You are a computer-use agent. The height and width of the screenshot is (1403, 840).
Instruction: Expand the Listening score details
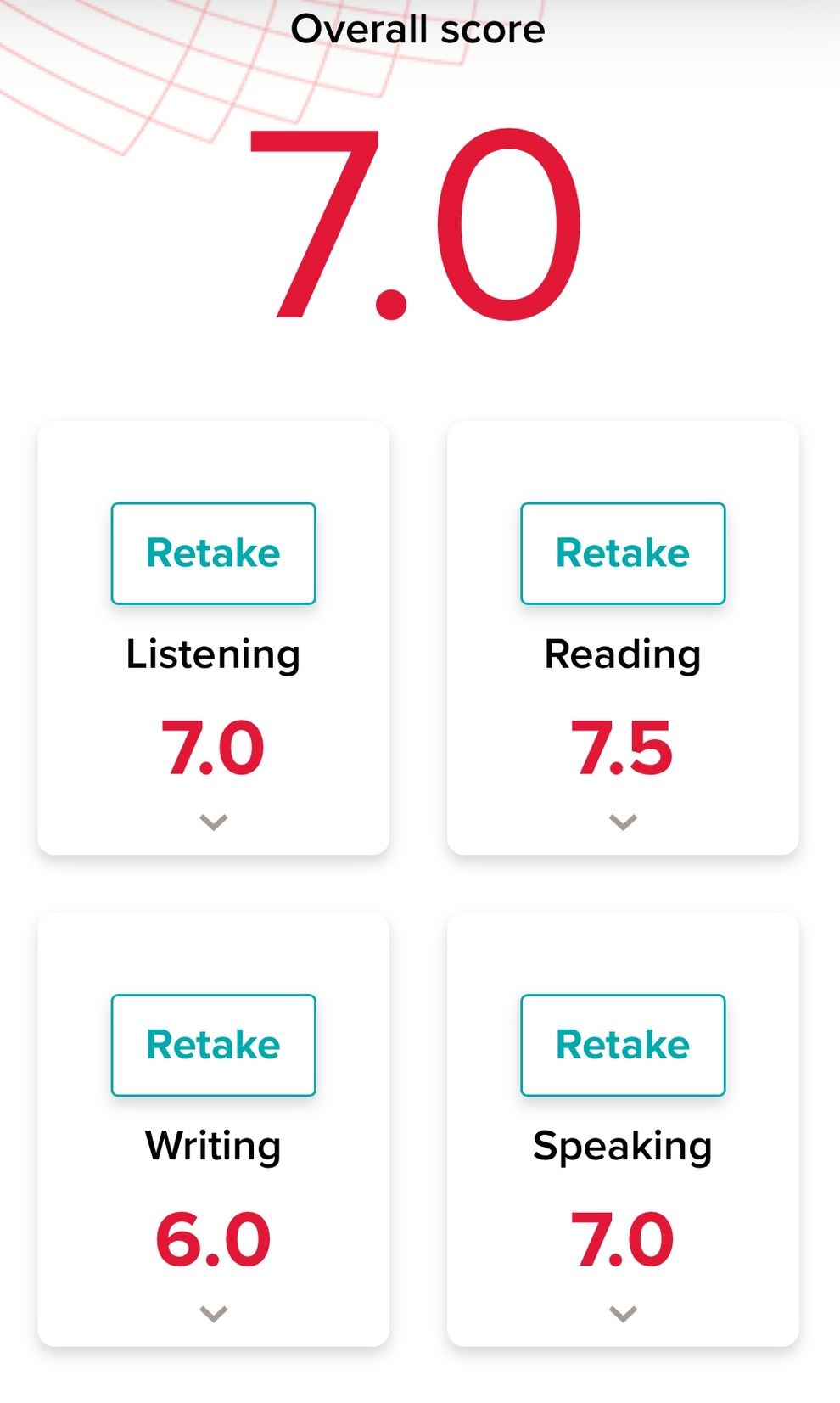pos(213,822)
